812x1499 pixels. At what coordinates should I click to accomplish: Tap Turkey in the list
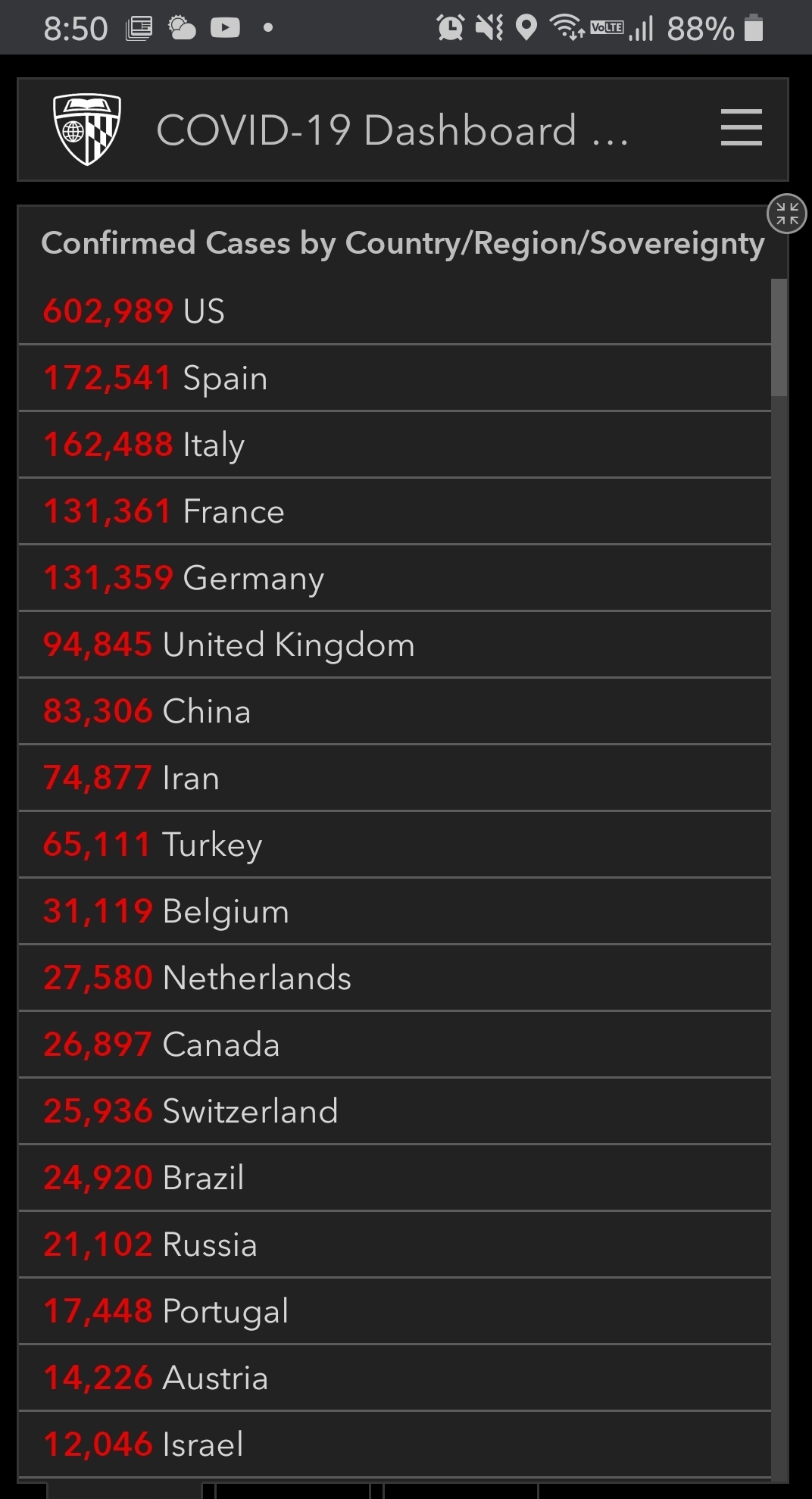coord(395,845)
